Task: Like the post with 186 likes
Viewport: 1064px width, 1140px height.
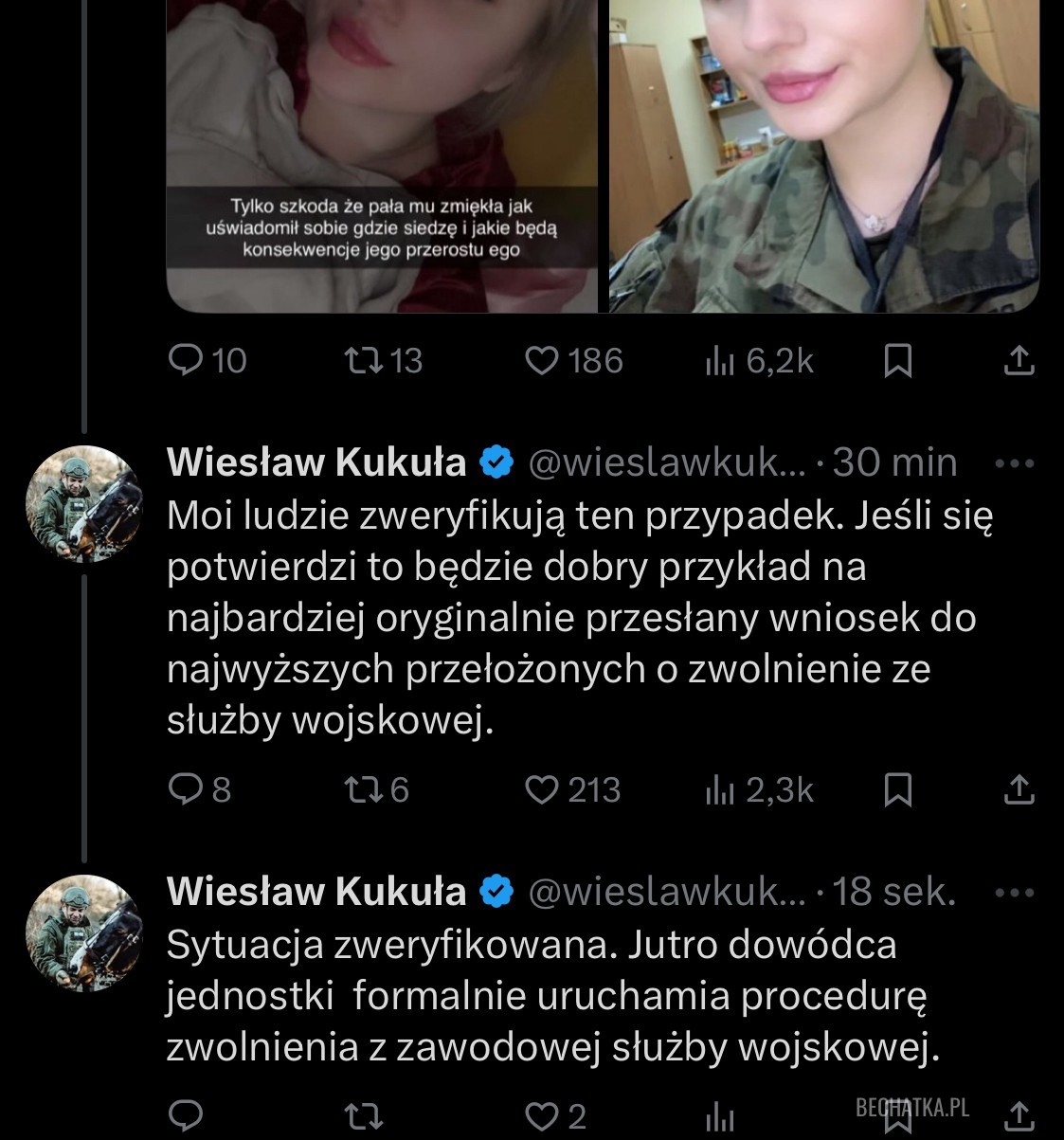Action: (x=542, y=361)
